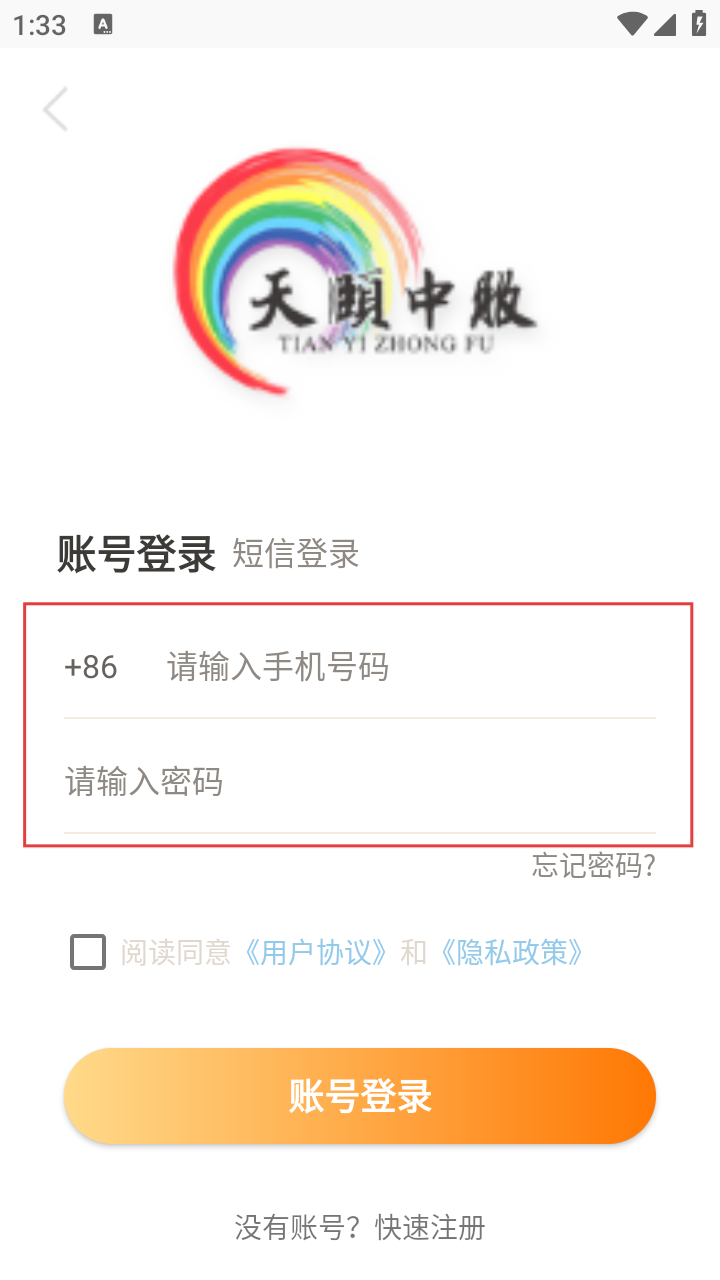Check the 阅读同意 agreement checkbox
Screen dimensions: 720x1280
(x=88, y=952)
